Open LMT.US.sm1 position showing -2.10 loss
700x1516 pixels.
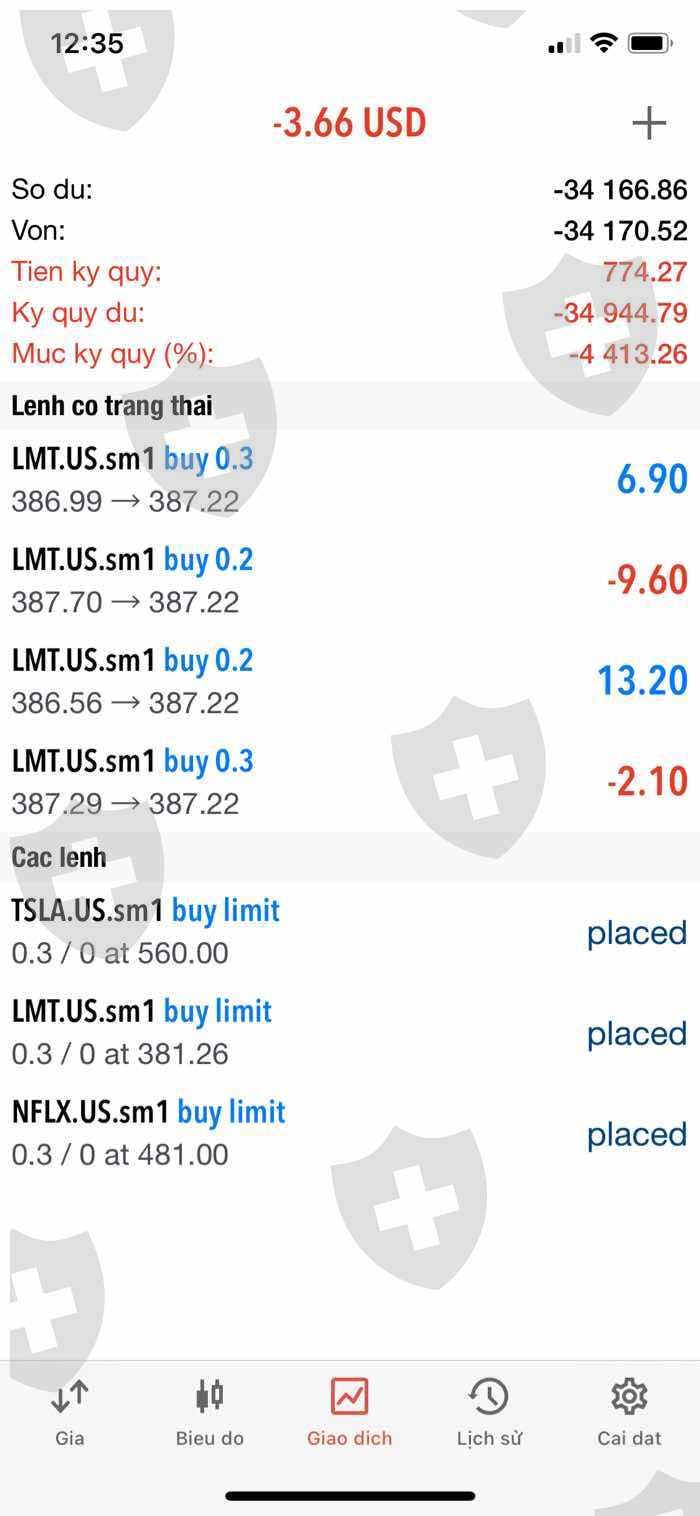pos(350,782)
